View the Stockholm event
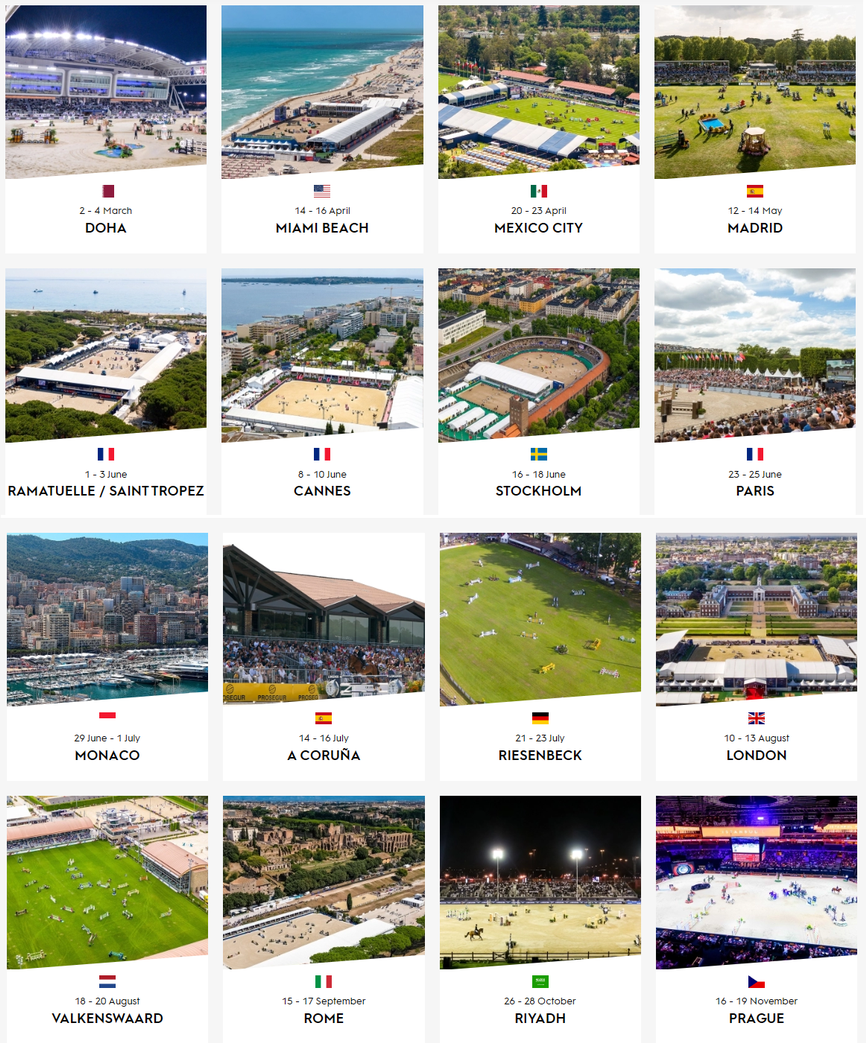 pyautogui.click(x=538, y=390)
